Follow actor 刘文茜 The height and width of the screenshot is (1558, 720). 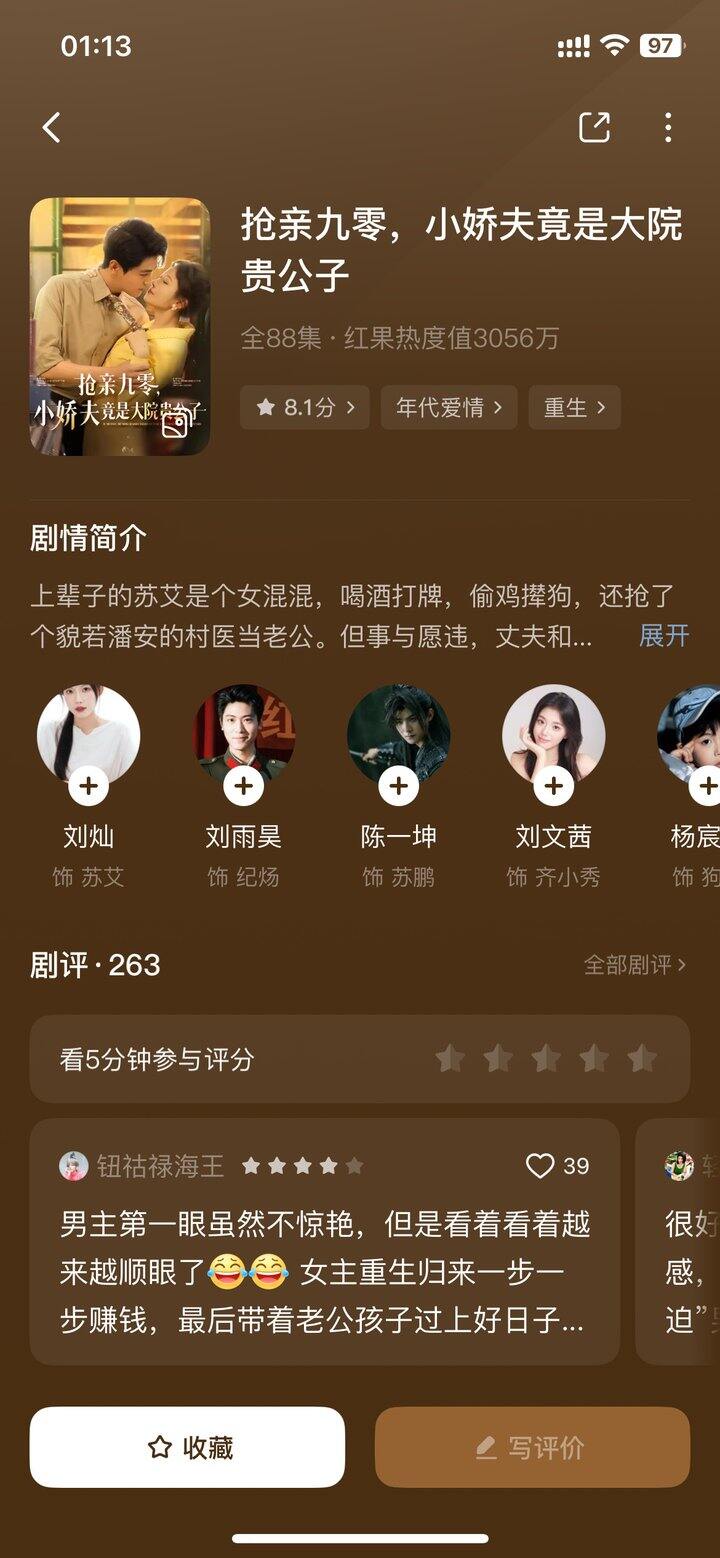pos(554,786)
